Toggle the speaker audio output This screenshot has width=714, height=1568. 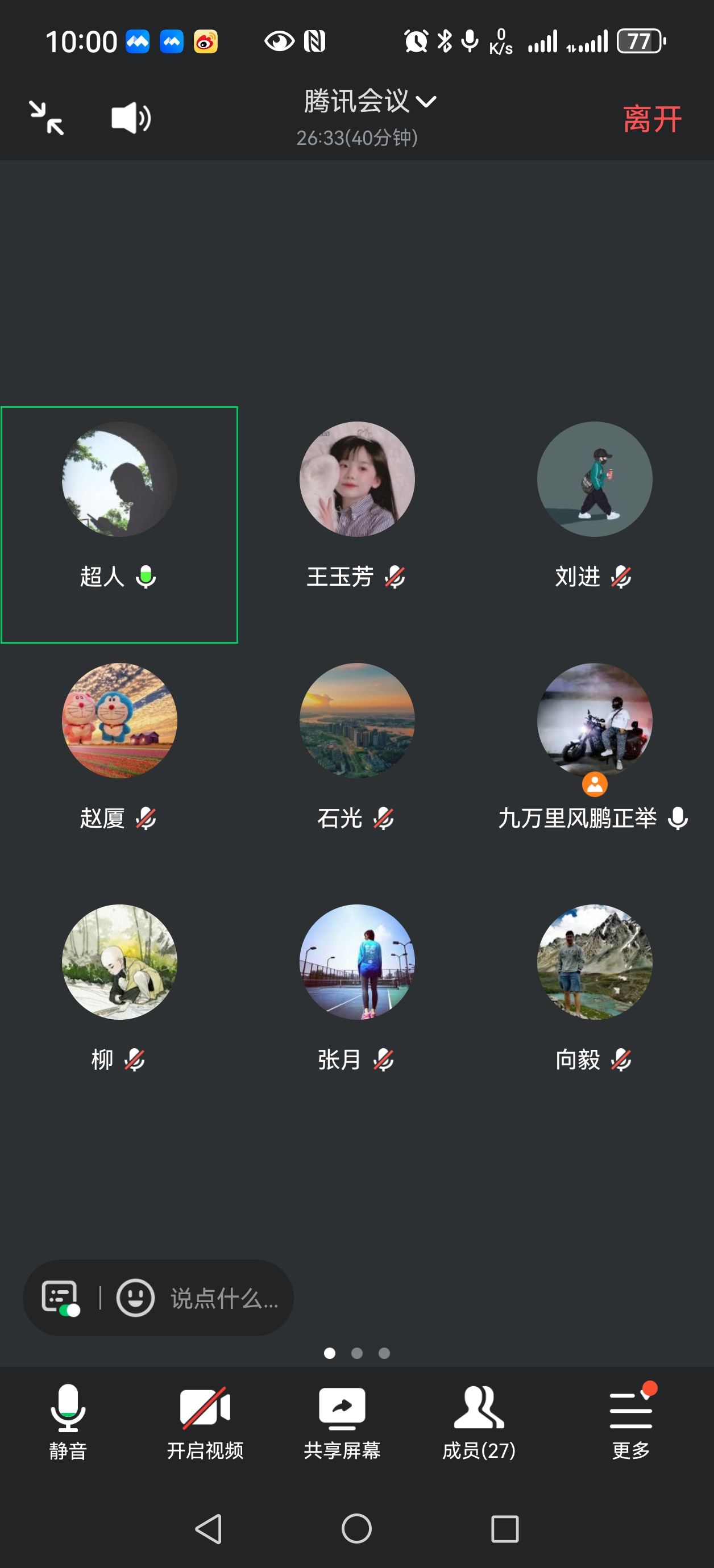130,118
